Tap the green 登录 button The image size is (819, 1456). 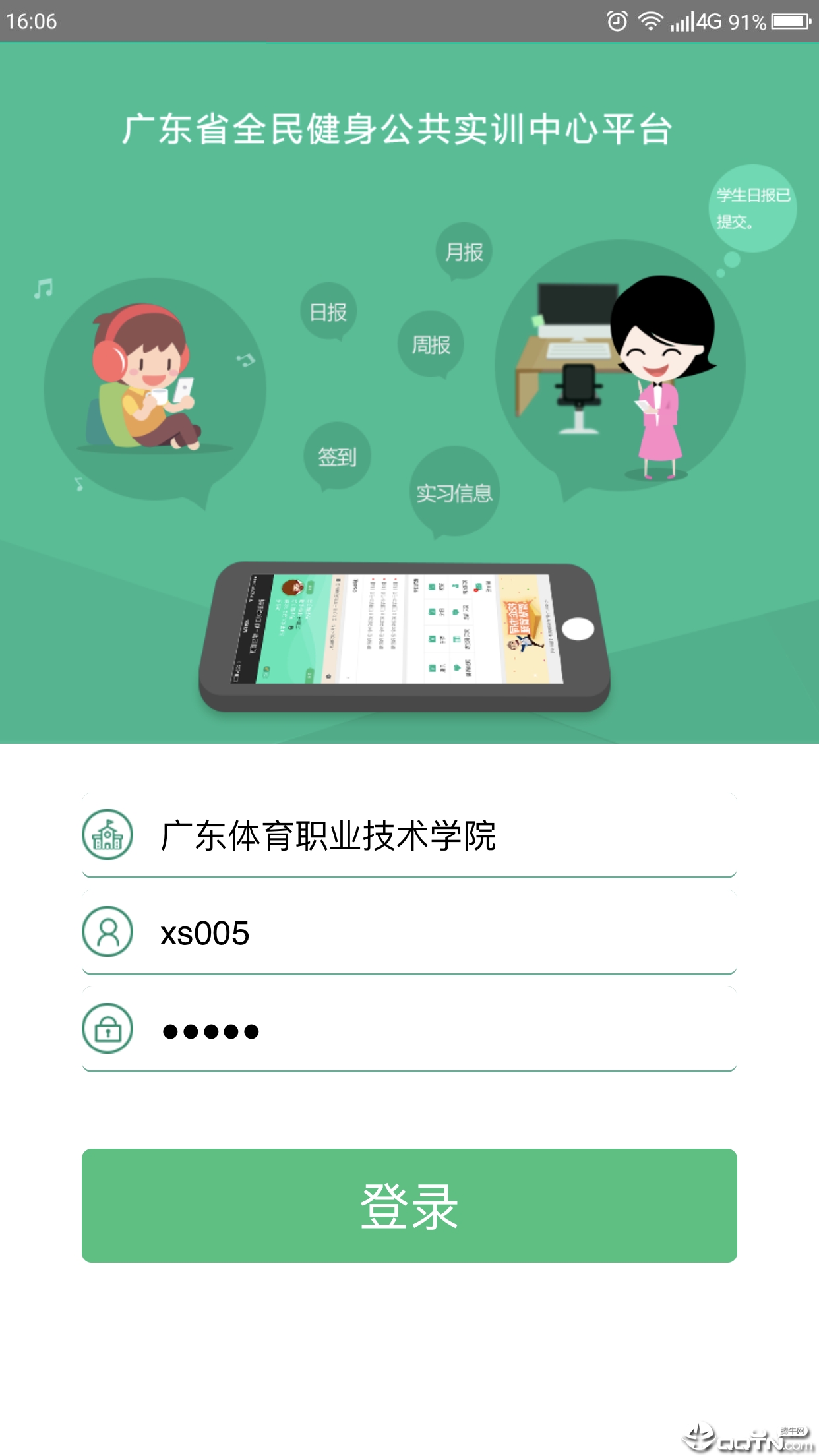(409, 1205)
